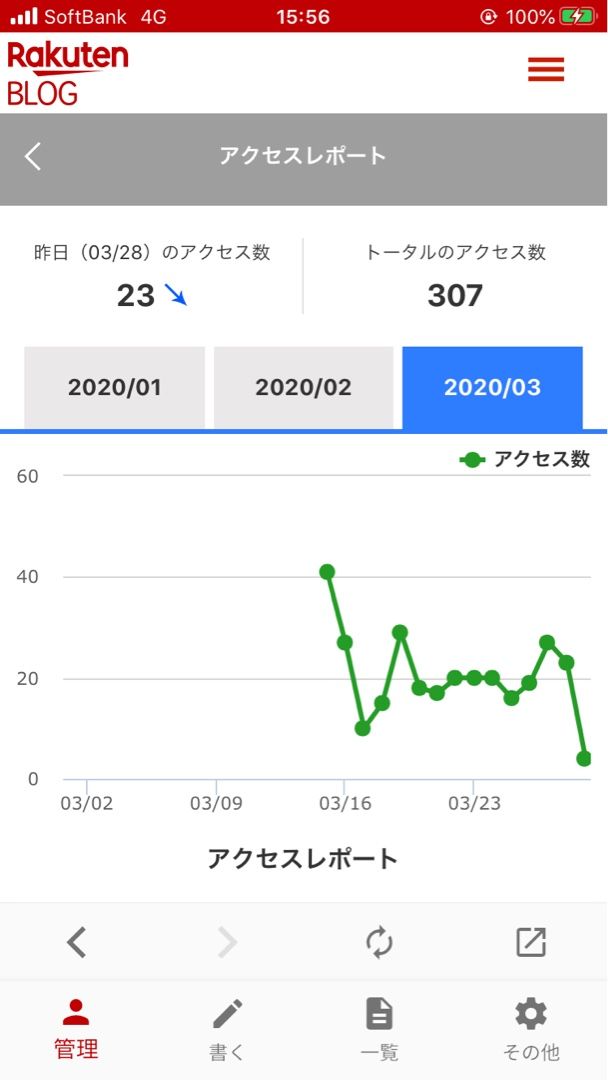Open page in external browser
Screen dimensions: 608x1080
[531, 942]
